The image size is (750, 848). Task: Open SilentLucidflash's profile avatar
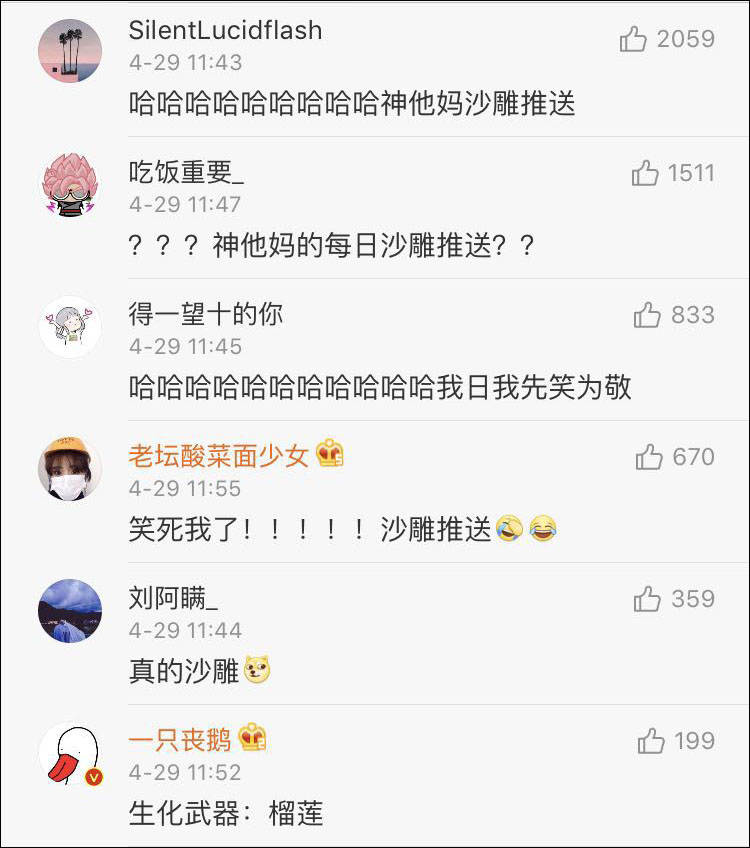pyautogui.click(x=70, y=50)
